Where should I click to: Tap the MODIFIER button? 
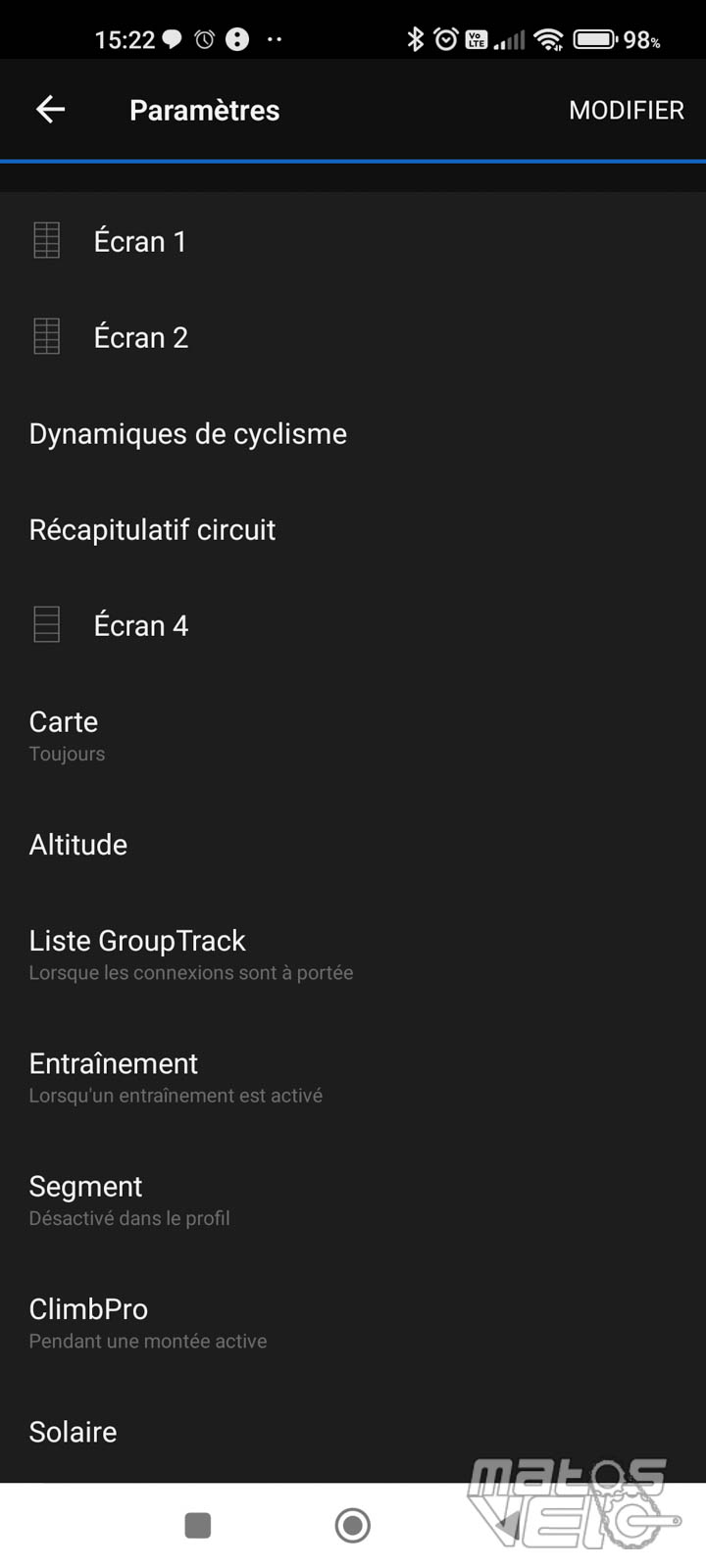click(x=627, y=110)
